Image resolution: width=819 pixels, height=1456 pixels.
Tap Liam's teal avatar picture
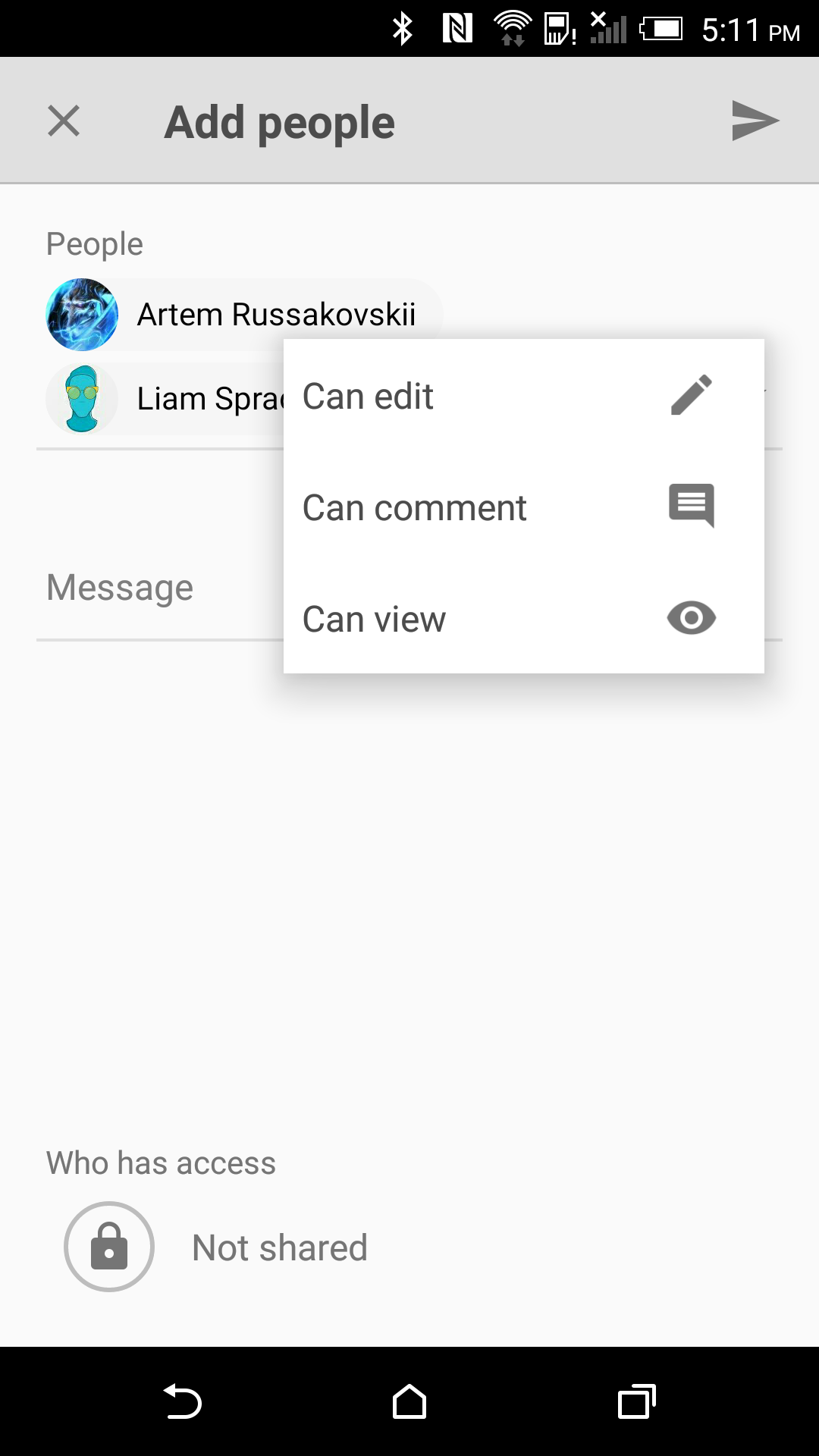[x=81, y=397]
